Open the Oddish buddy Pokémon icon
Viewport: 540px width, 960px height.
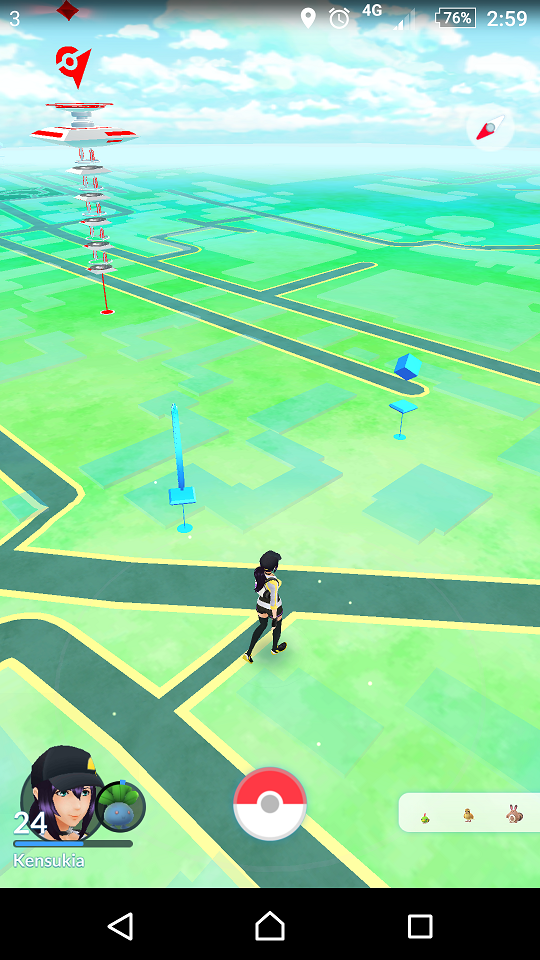[121, 806]
